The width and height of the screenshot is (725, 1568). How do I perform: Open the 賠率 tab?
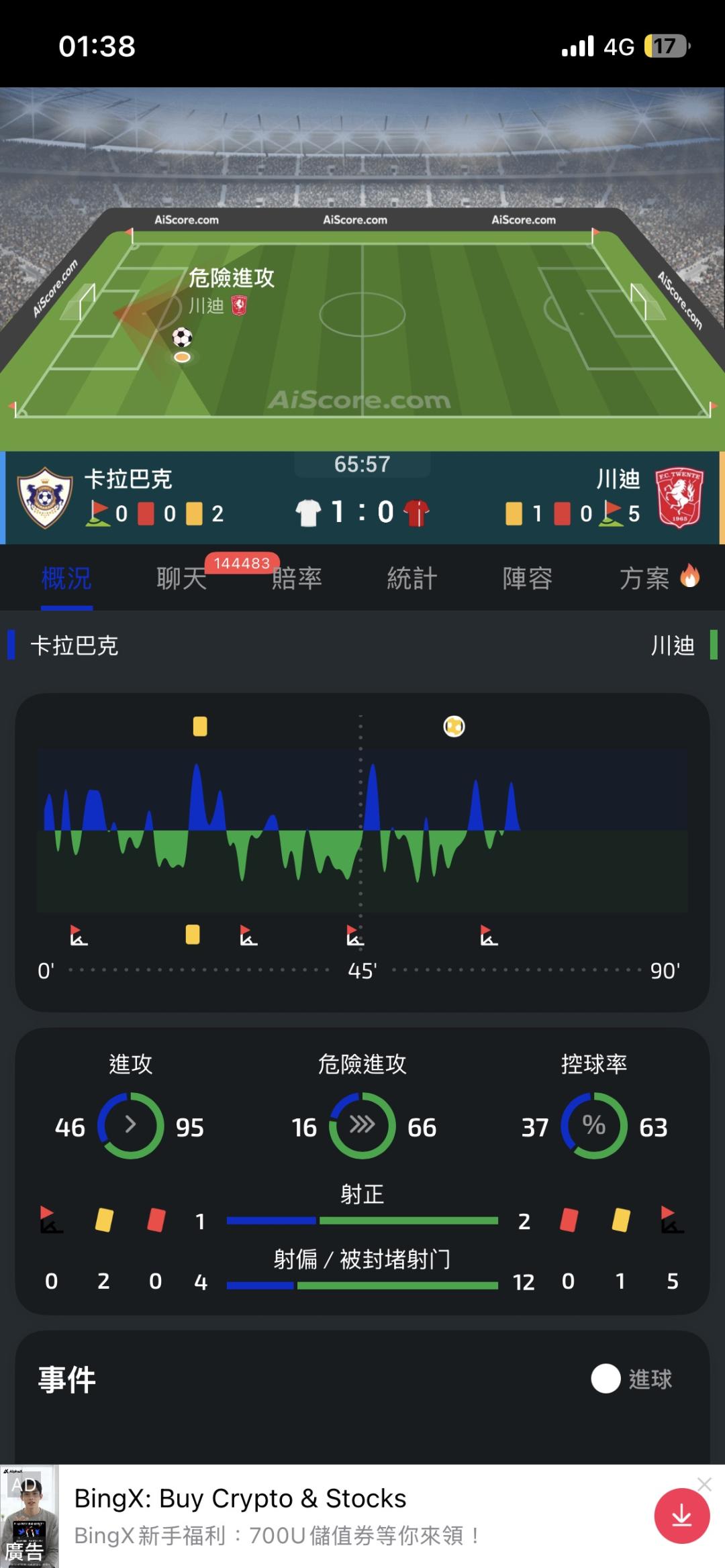pos(297,578)
